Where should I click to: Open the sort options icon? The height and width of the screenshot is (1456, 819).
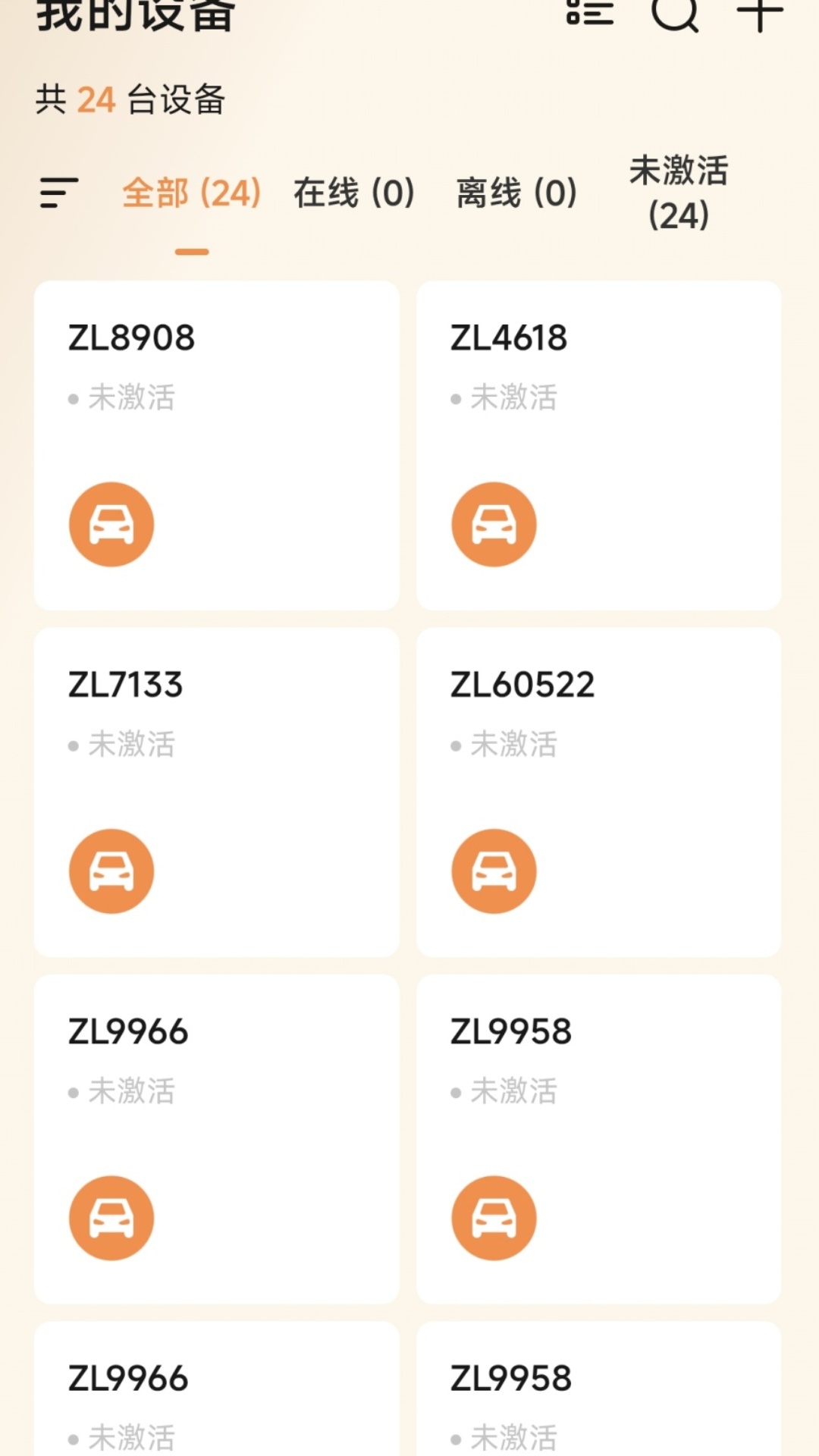coord(59,193)
